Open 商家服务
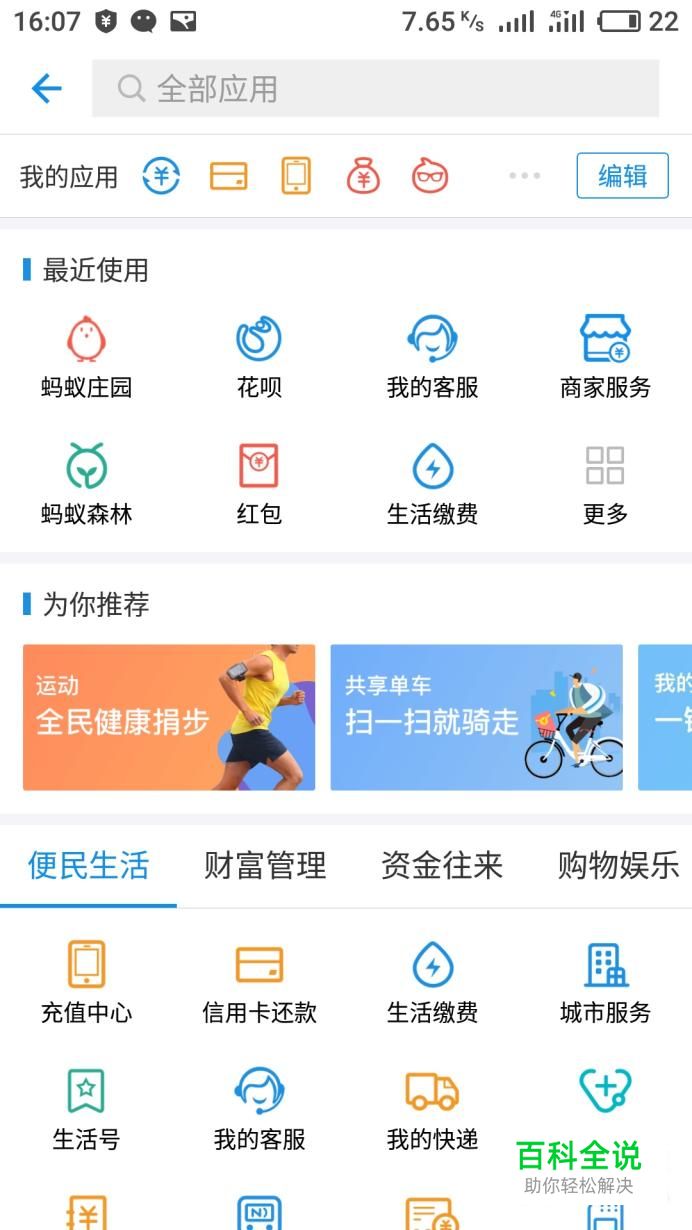 click(x=605, y=357)
